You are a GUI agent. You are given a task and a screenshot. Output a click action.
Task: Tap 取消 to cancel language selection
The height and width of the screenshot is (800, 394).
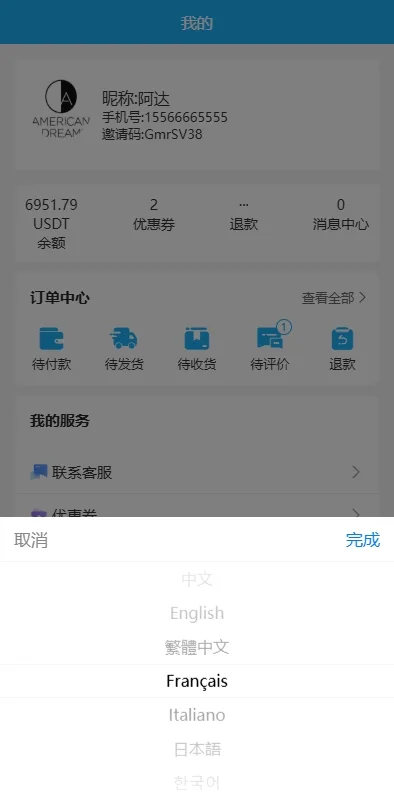tap(31, 540)
